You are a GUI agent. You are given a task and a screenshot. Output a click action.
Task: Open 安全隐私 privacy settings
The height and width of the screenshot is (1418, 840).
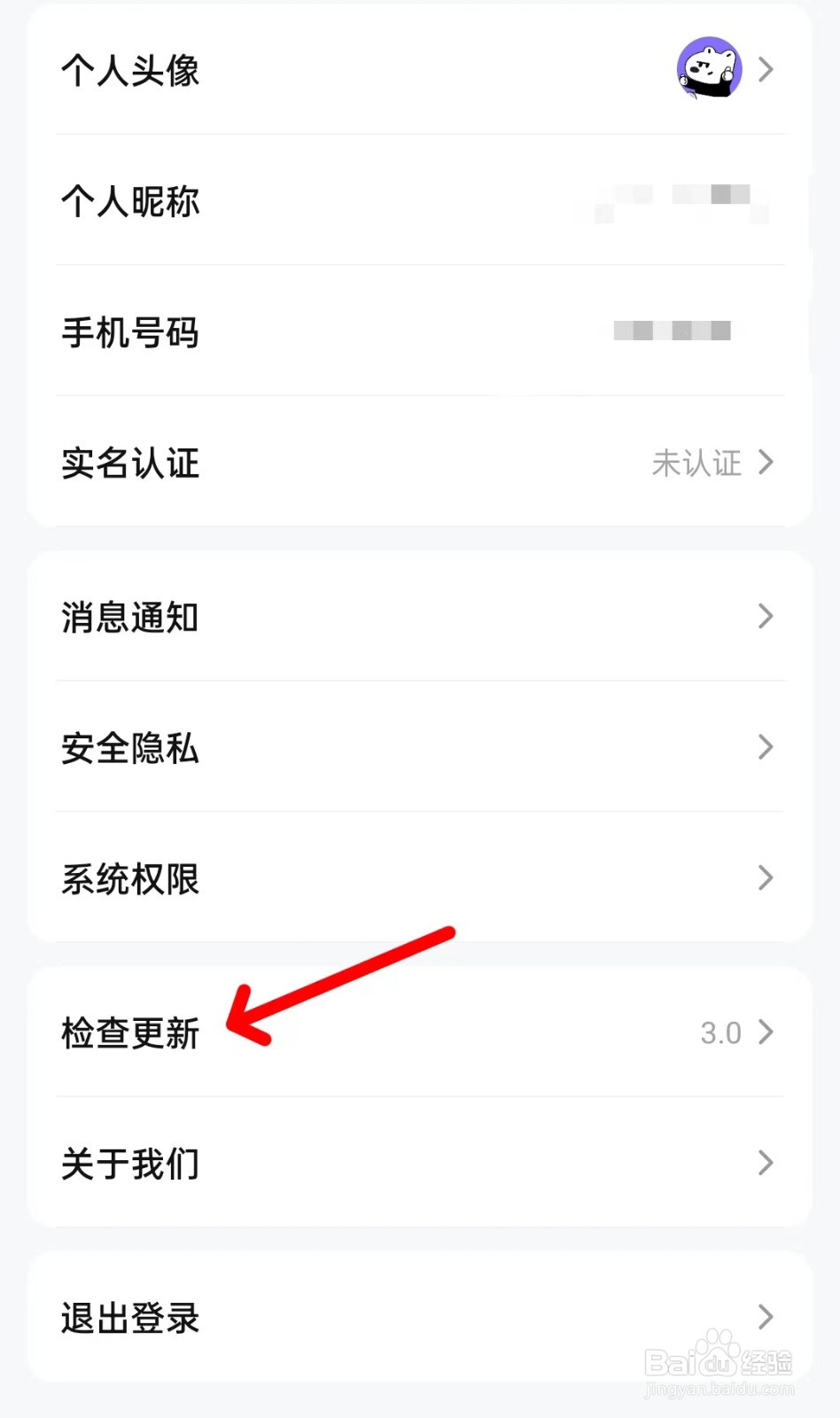[x=129, y=749]
